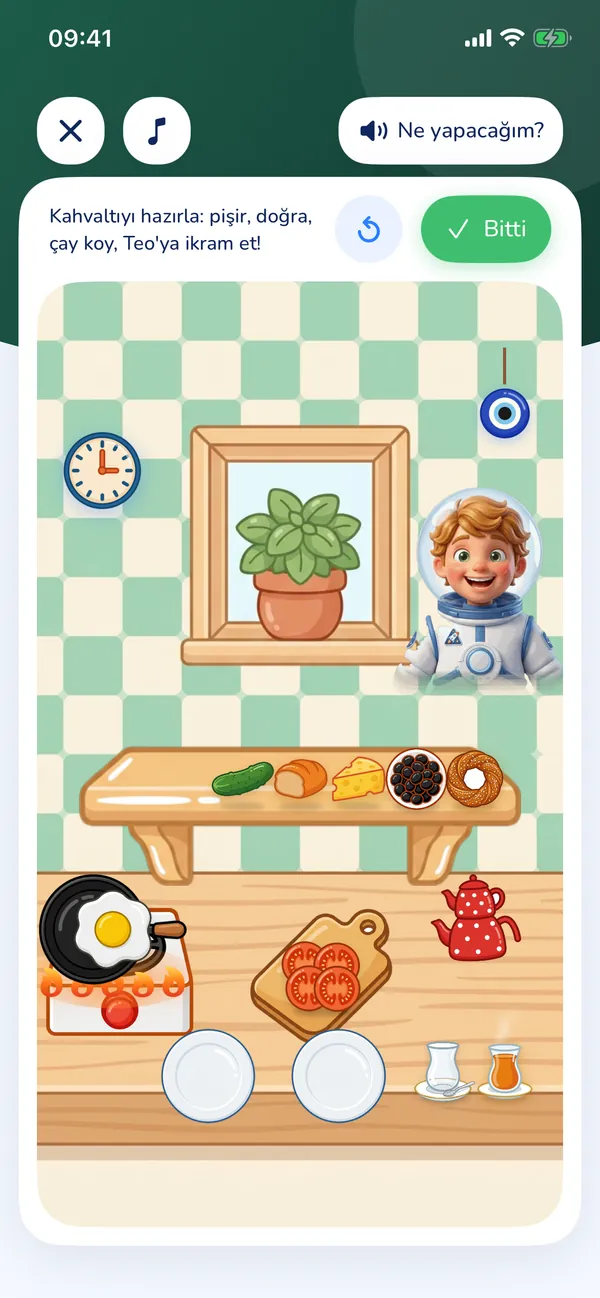Select the cheese wedge on the shelf
This screenshot has height=1298, width=600.
point(358,778)
